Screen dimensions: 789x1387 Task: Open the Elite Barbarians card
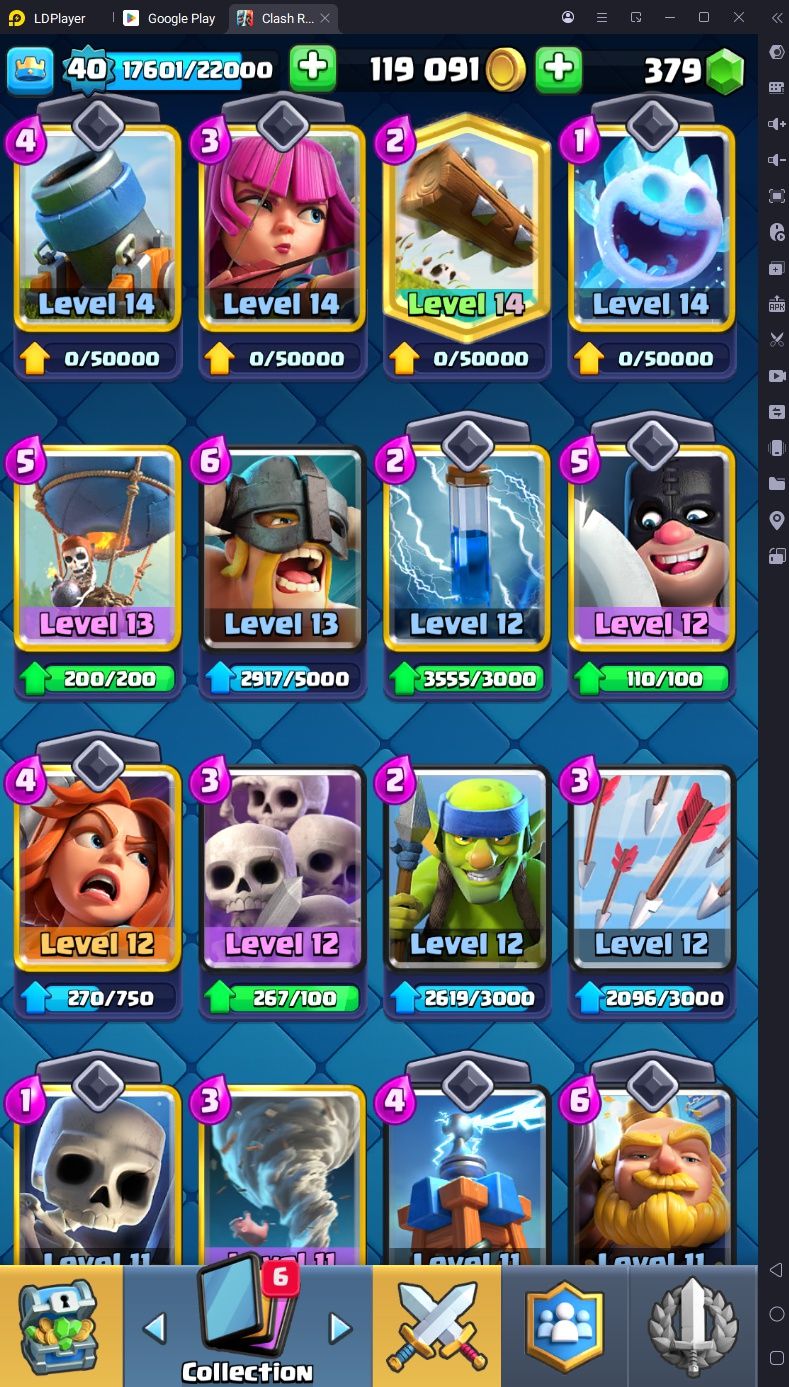click(x=281, y=550)
